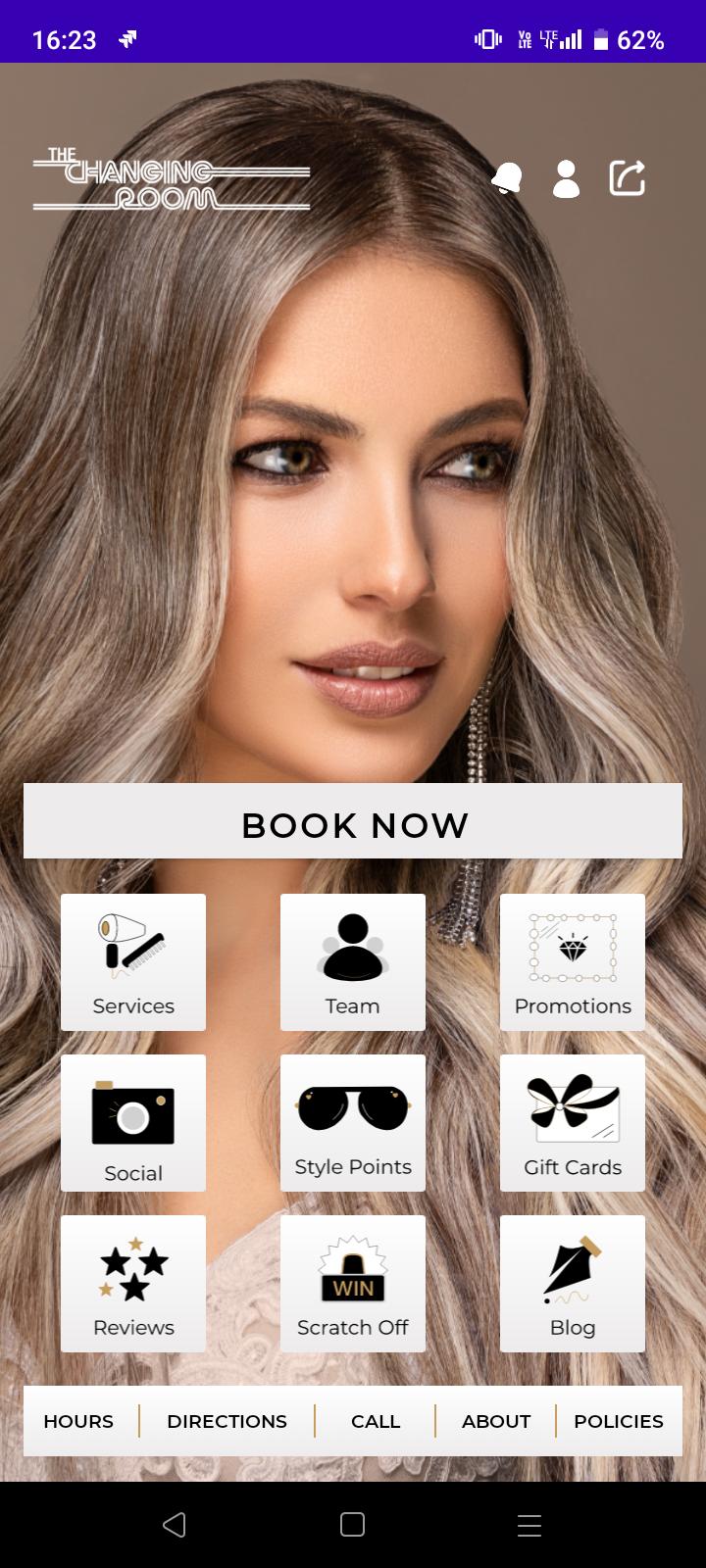The height and width of the screenshot is (1568, 706).
Task: View the Policies section
Action: tap(619, 1421)
